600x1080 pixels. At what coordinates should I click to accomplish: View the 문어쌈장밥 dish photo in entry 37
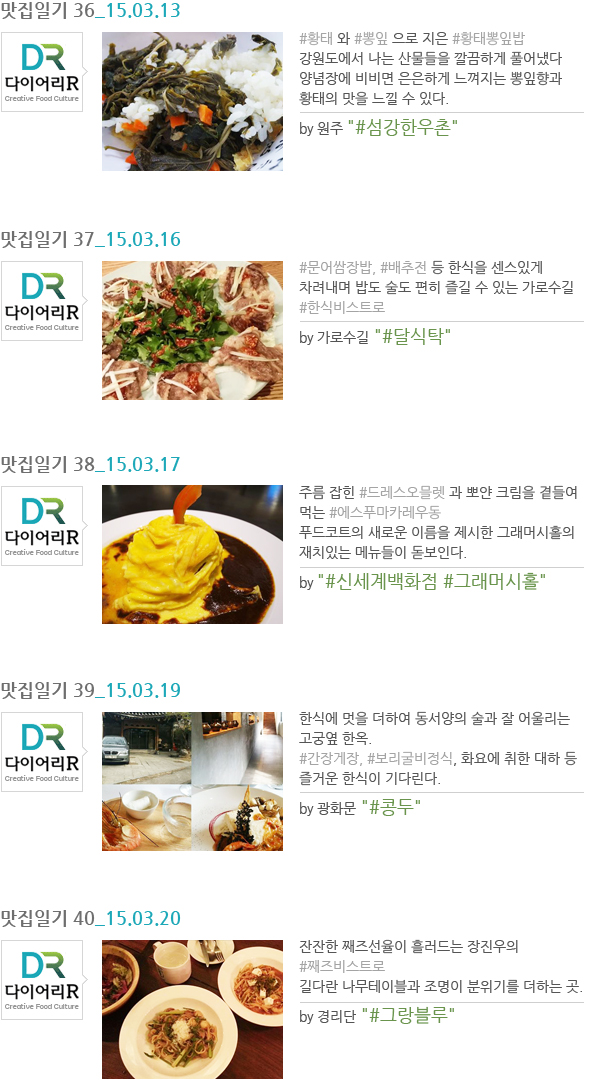(x=192, y=330)
